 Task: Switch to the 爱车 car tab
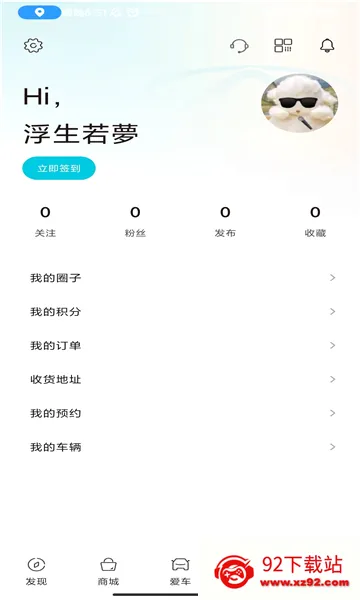180,572
